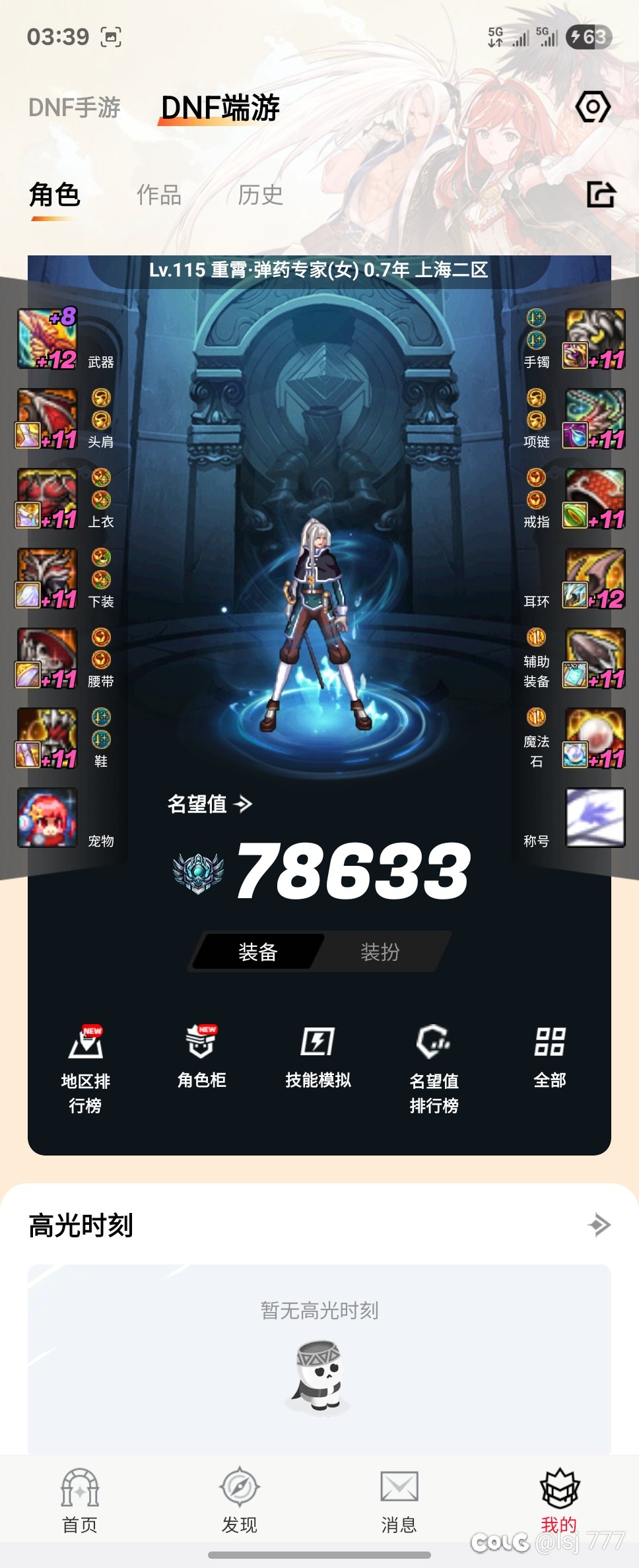Open the 名望值 details arrow
The image size is (639, 1568).
(x=243, y=804)
